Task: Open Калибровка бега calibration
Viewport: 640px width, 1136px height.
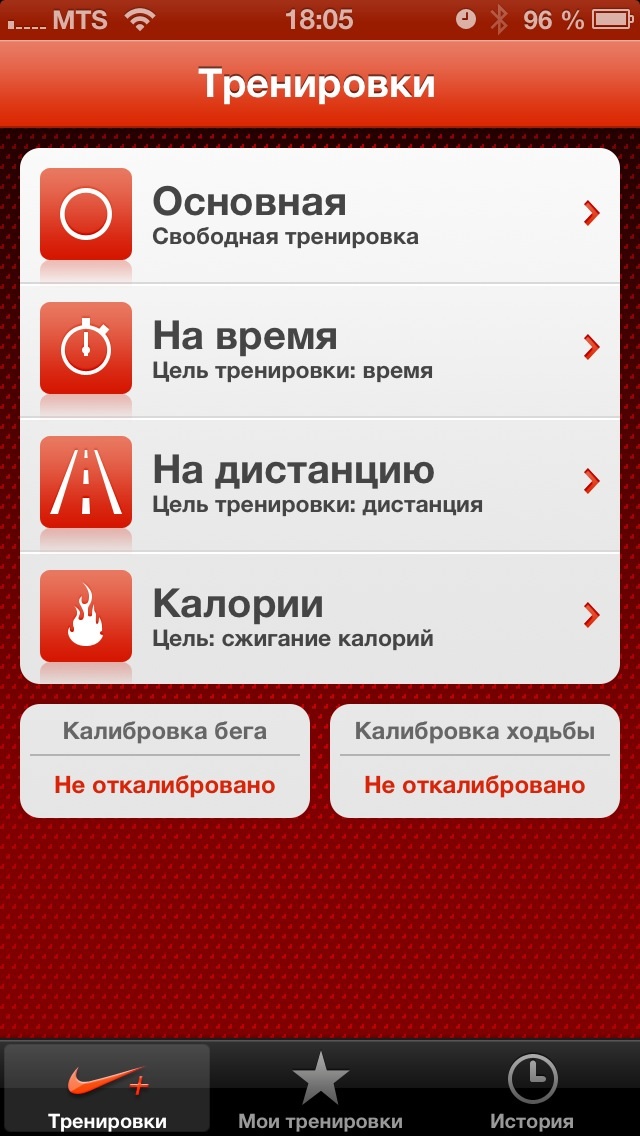Action: pyautogui.click(x=165, y=761)
